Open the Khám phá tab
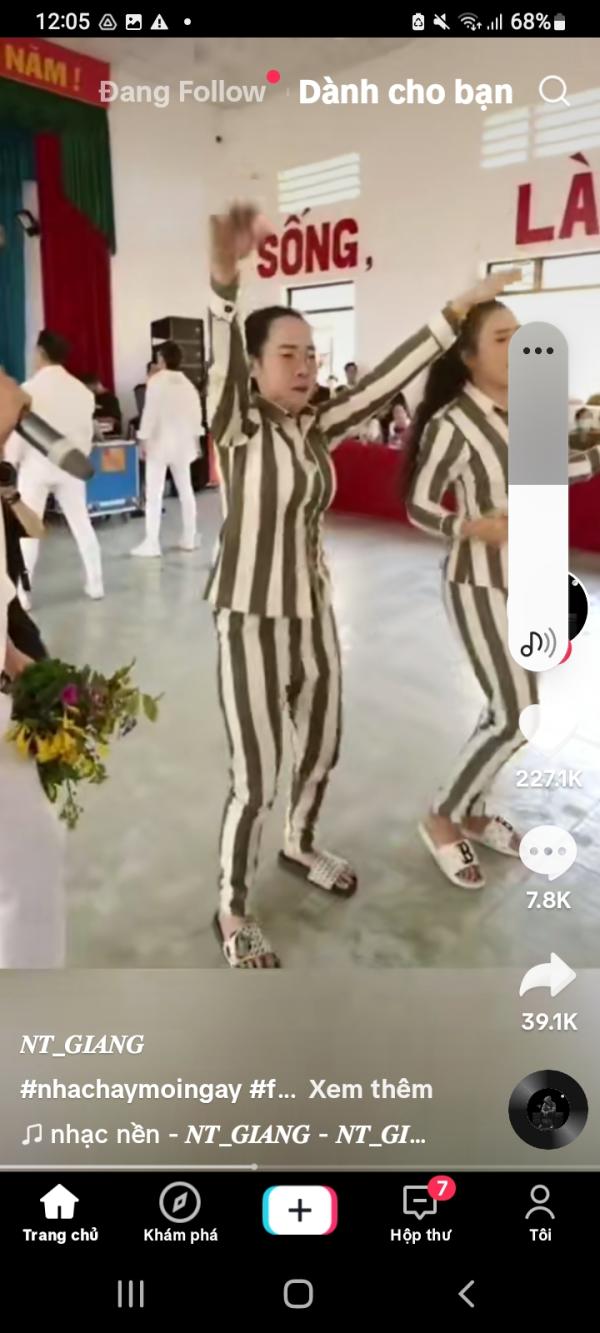This screenshot has width=600, height=1333. pyautogui.click(x=180, y=1213)
